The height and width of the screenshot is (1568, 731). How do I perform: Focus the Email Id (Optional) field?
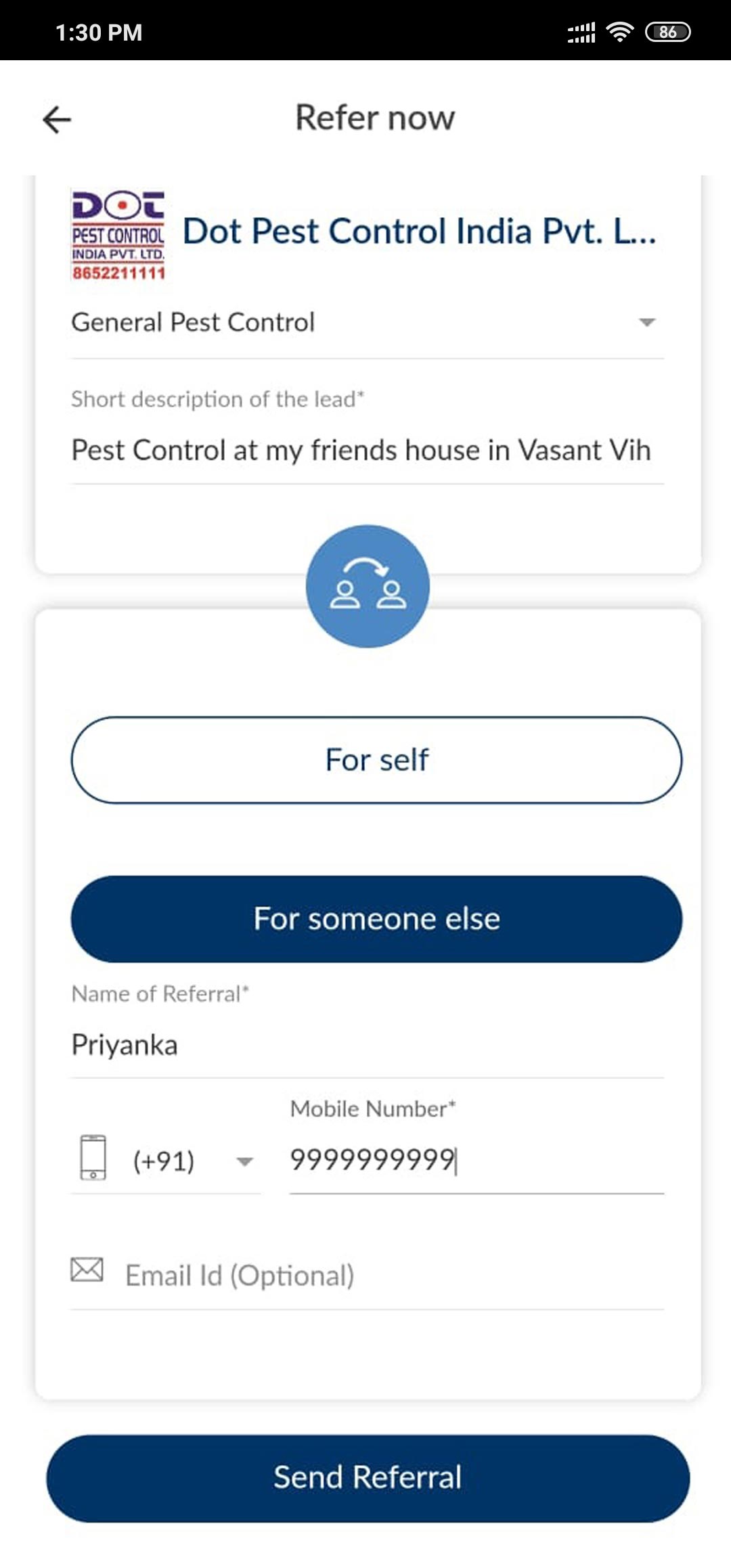[x=393, y=1276]
